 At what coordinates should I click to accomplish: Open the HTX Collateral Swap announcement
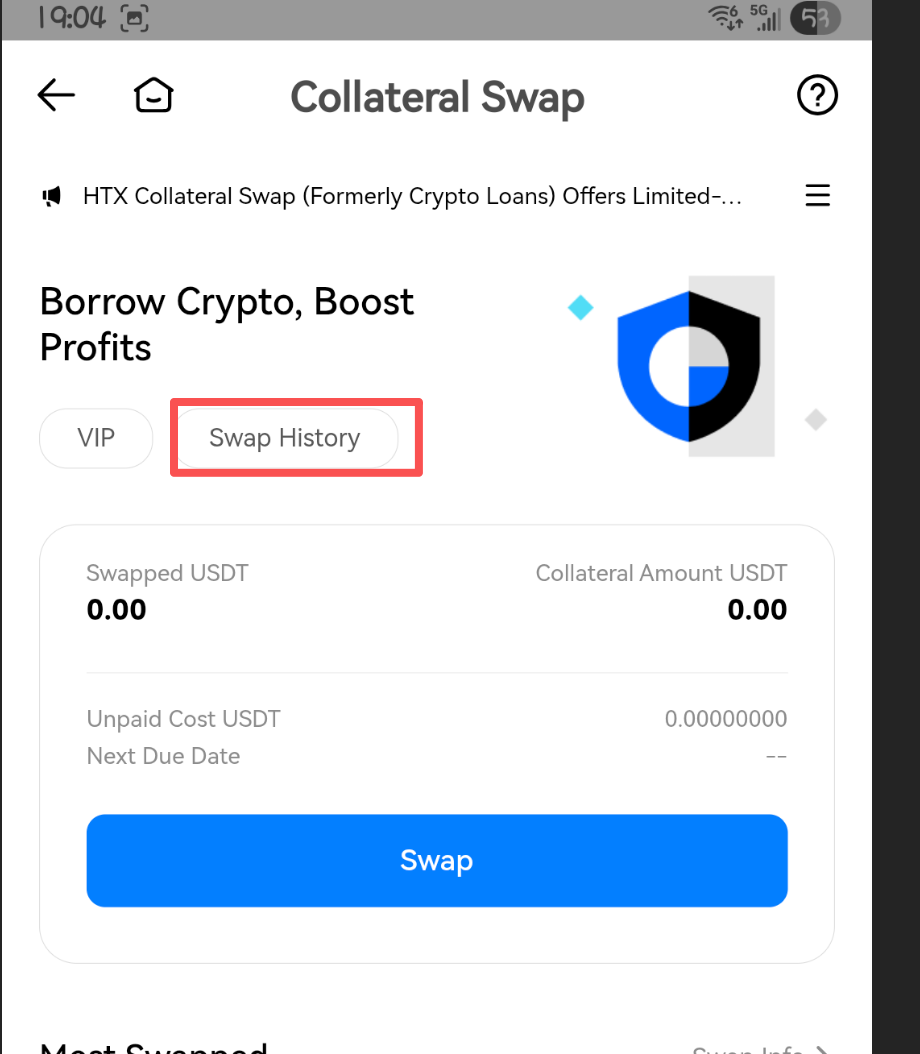pos(412,196)
